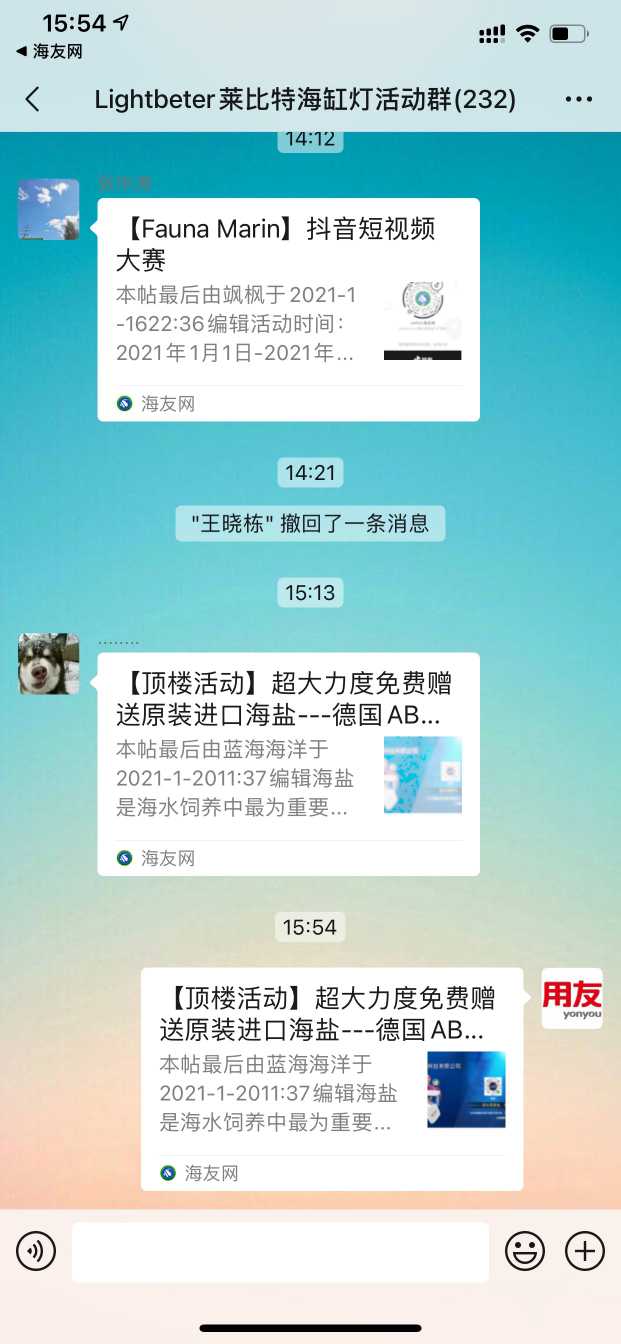Go back from the group chat
The width and height of the screenshot is (621, 1344).
(x=33, y=99)
